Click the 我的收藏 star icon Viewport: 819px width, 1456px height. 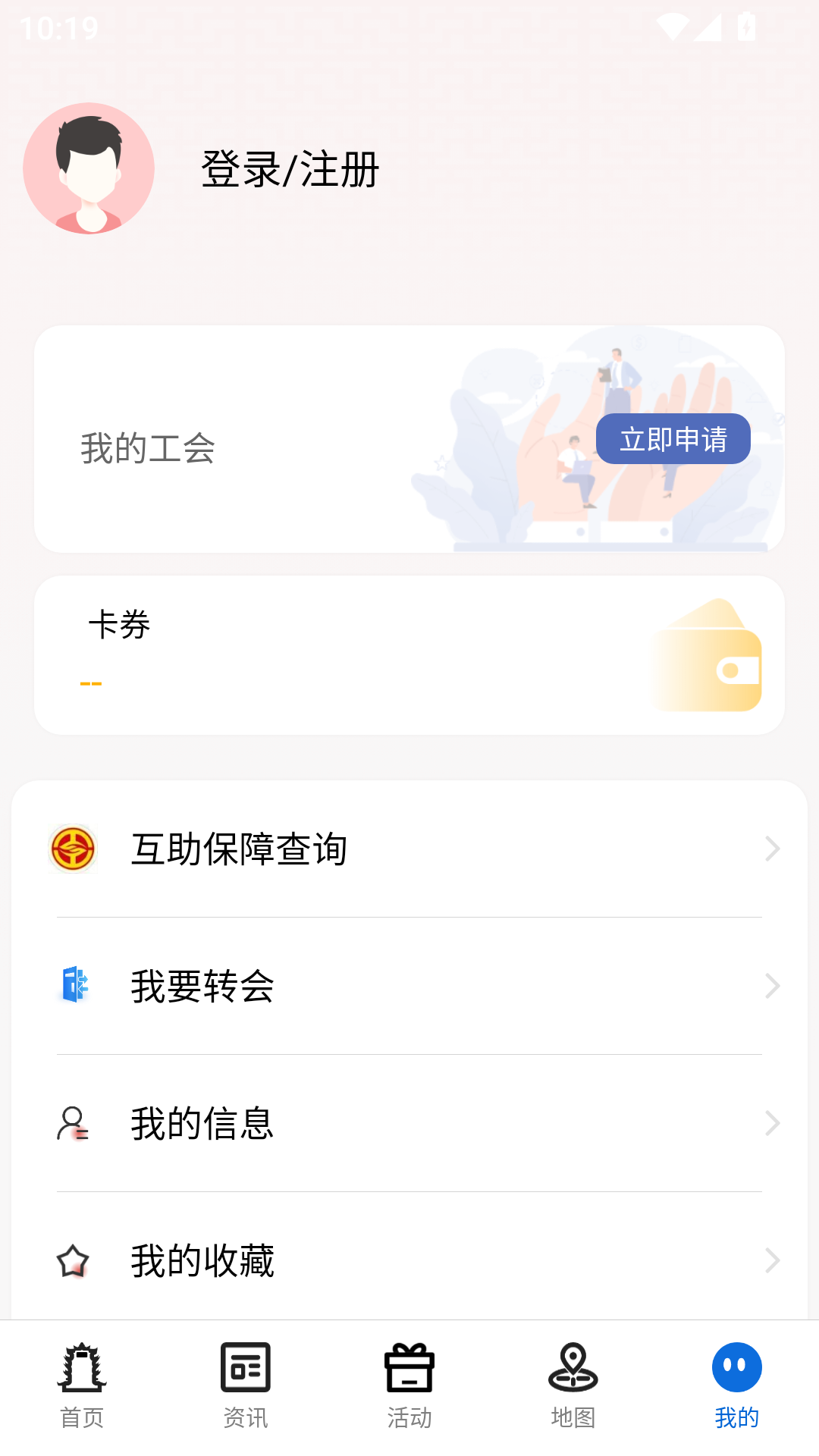[x=73, y=1259]
